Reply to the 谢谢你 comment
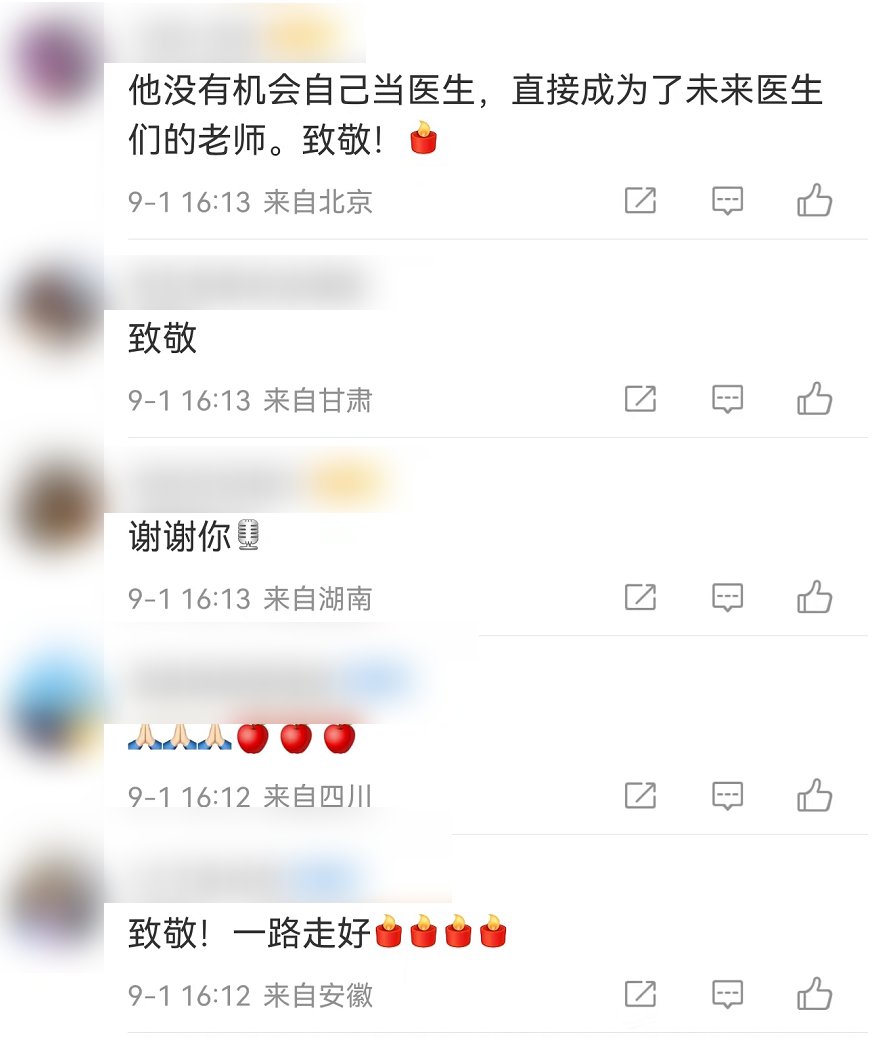Screen dimensions: 884x1038 tap(727, 597)
